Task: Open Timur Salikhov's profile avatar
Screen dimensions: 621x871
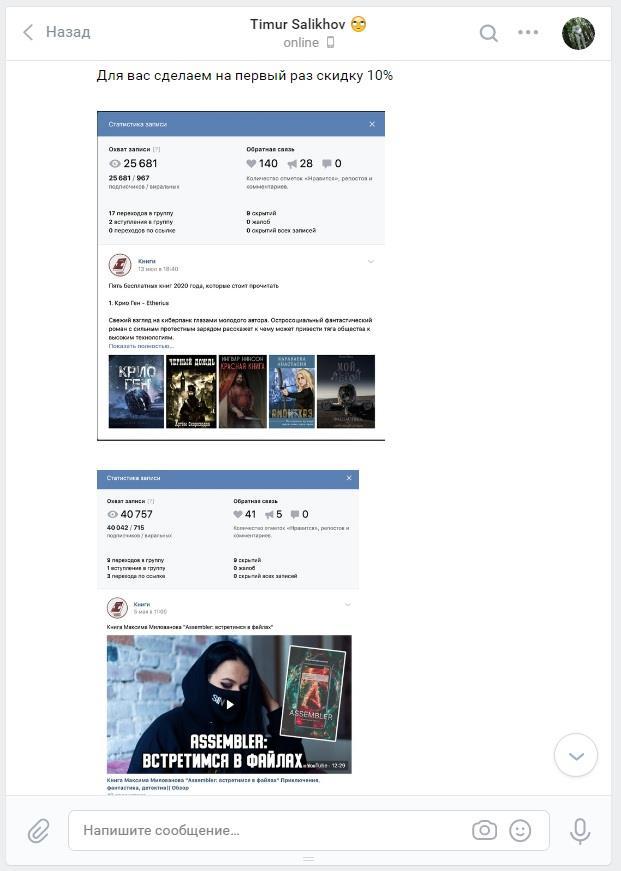Action: (x=578, y=33)
